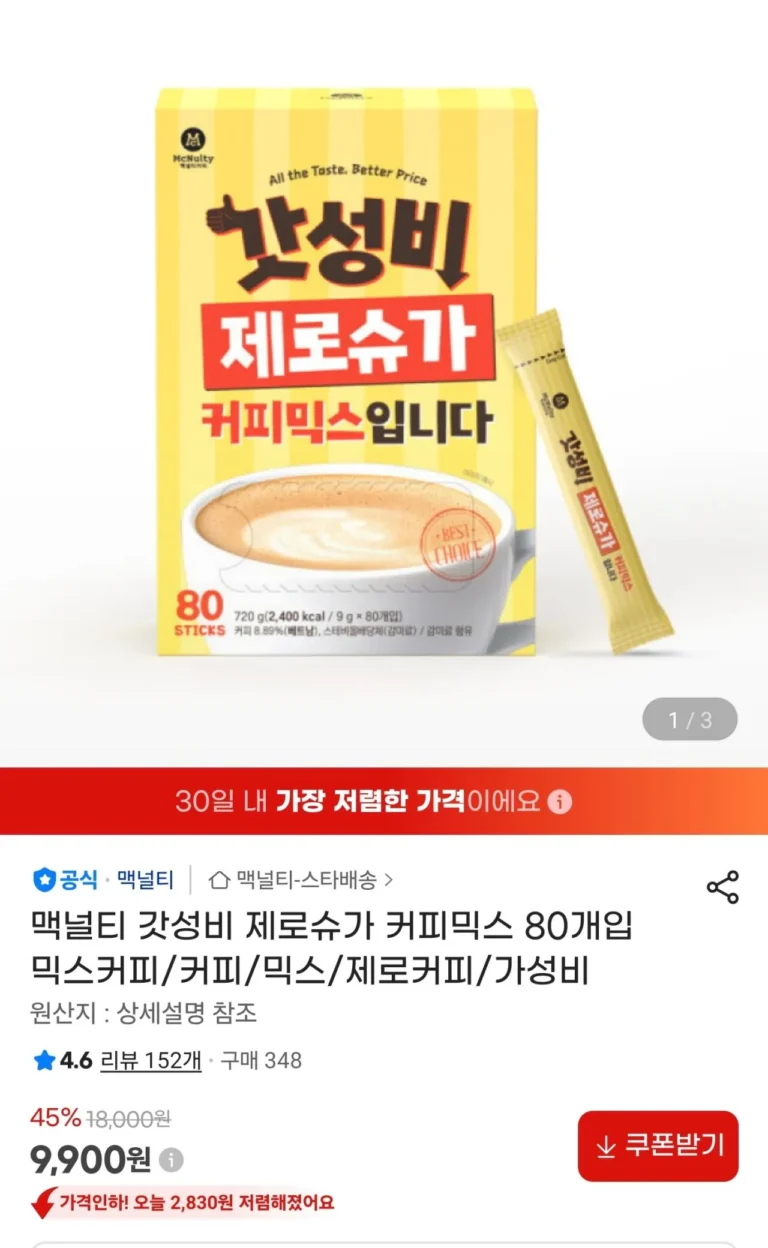Open the coffee mix product image
The image size is (768, 1248).
[x=384, y=380]
